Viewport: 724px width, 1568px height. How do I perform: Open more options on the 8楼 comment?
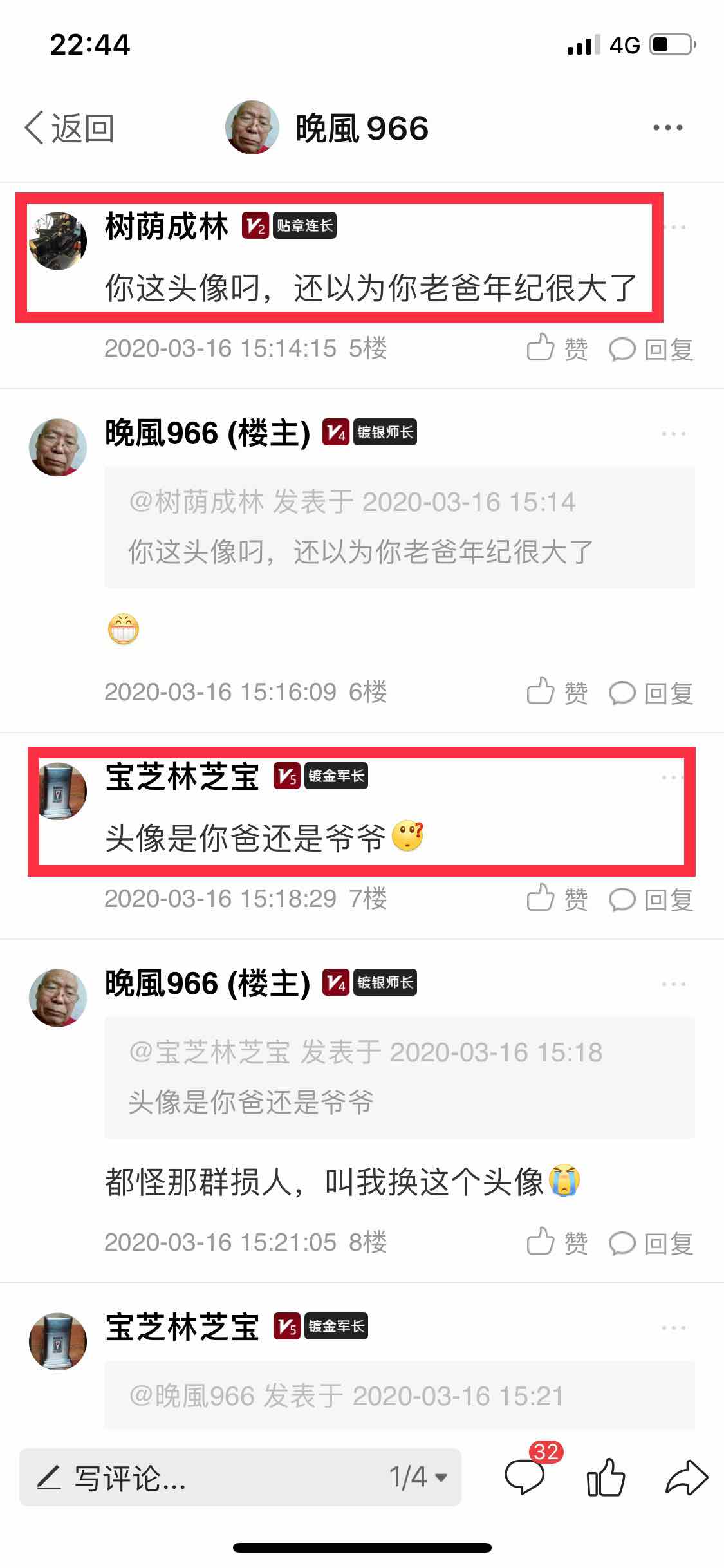click(673, 984)
